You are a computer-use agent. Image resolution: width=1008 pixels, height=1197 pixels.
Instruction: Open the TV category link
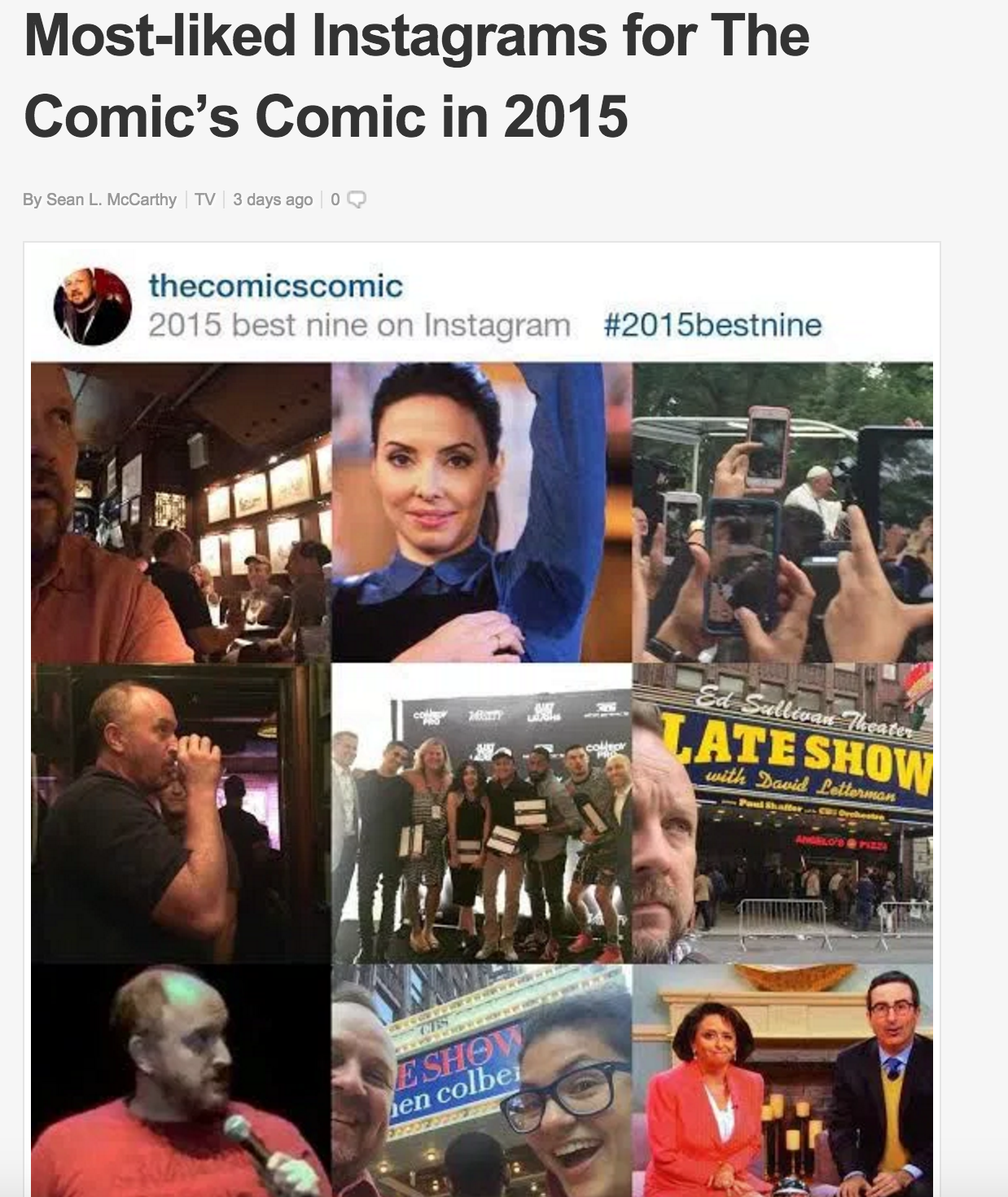click(204, 199)
